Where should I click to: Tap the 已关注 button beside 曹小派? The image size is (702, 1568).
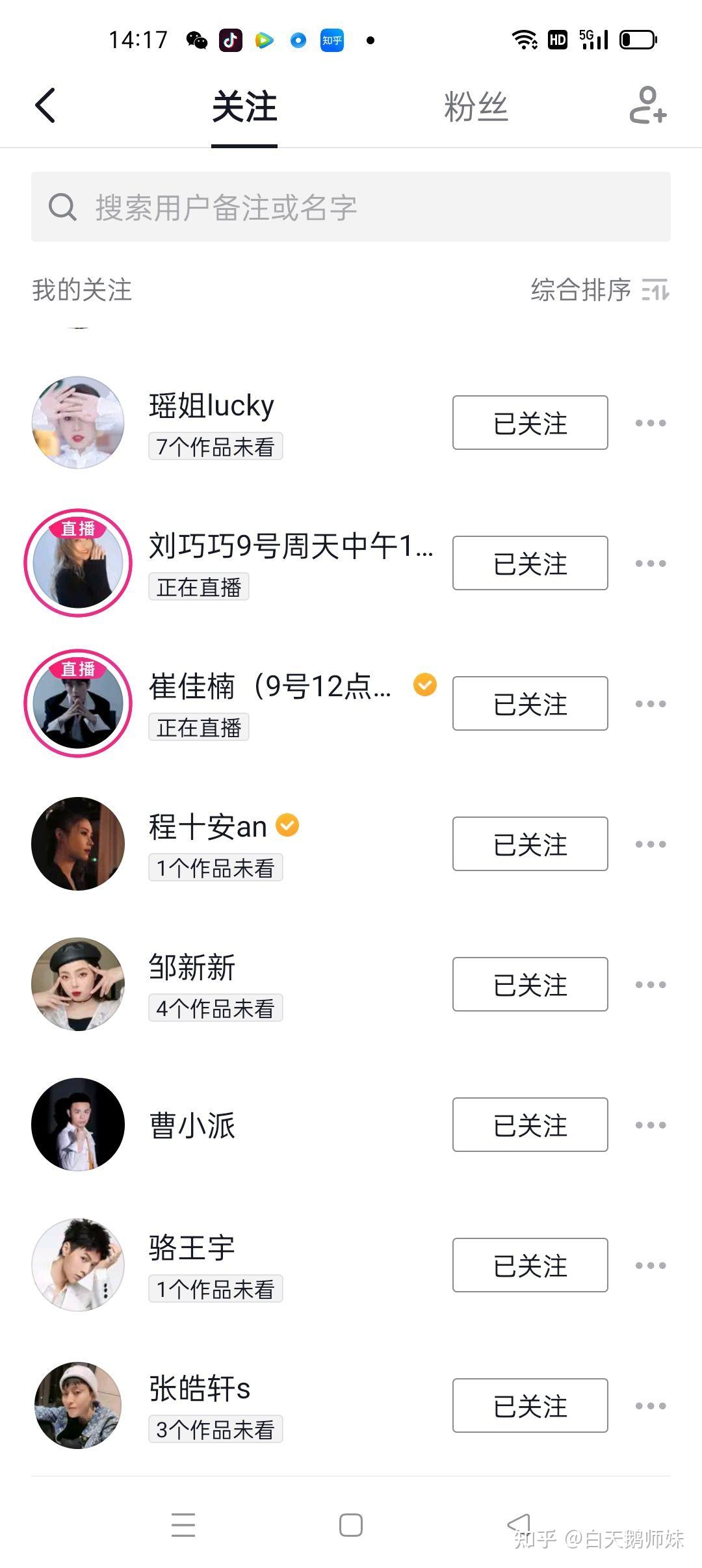click(530, 1125)
